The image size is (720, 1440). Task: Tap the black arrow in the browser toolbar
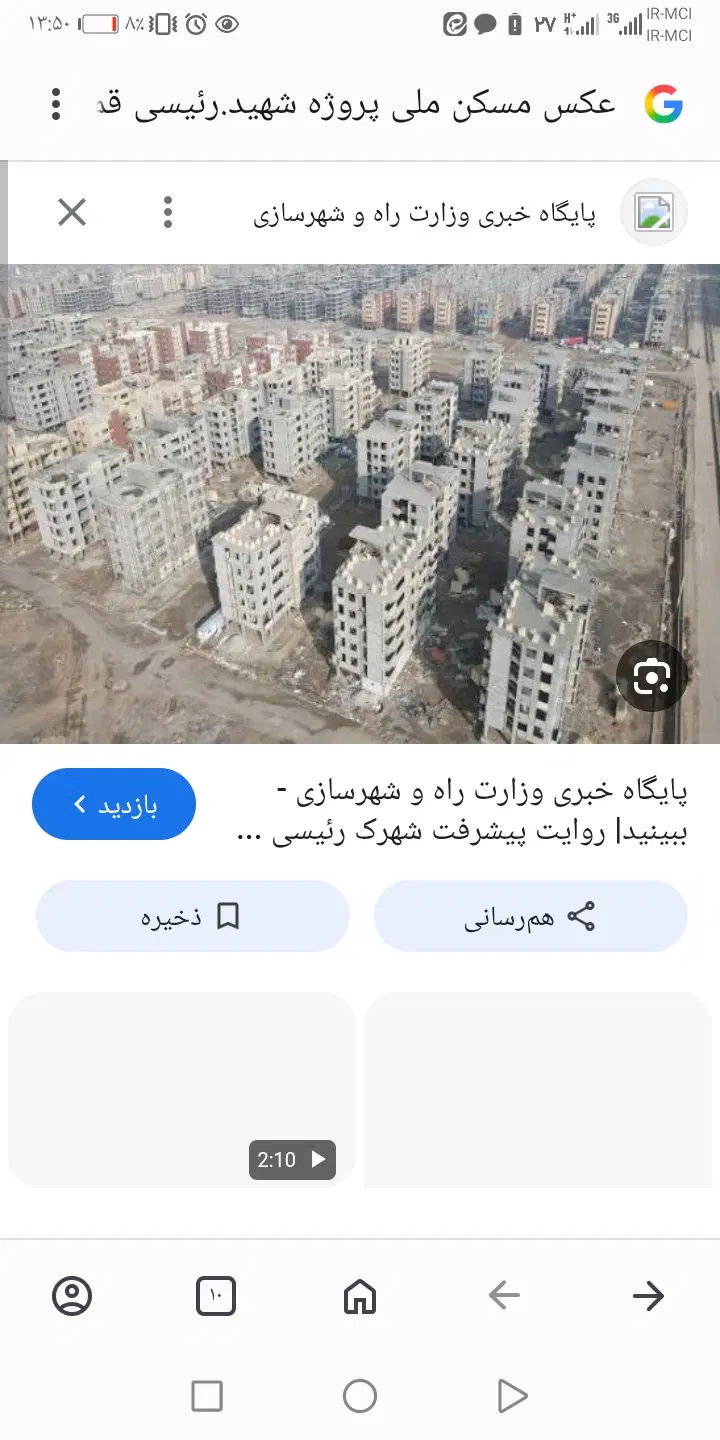(648, 1296)
